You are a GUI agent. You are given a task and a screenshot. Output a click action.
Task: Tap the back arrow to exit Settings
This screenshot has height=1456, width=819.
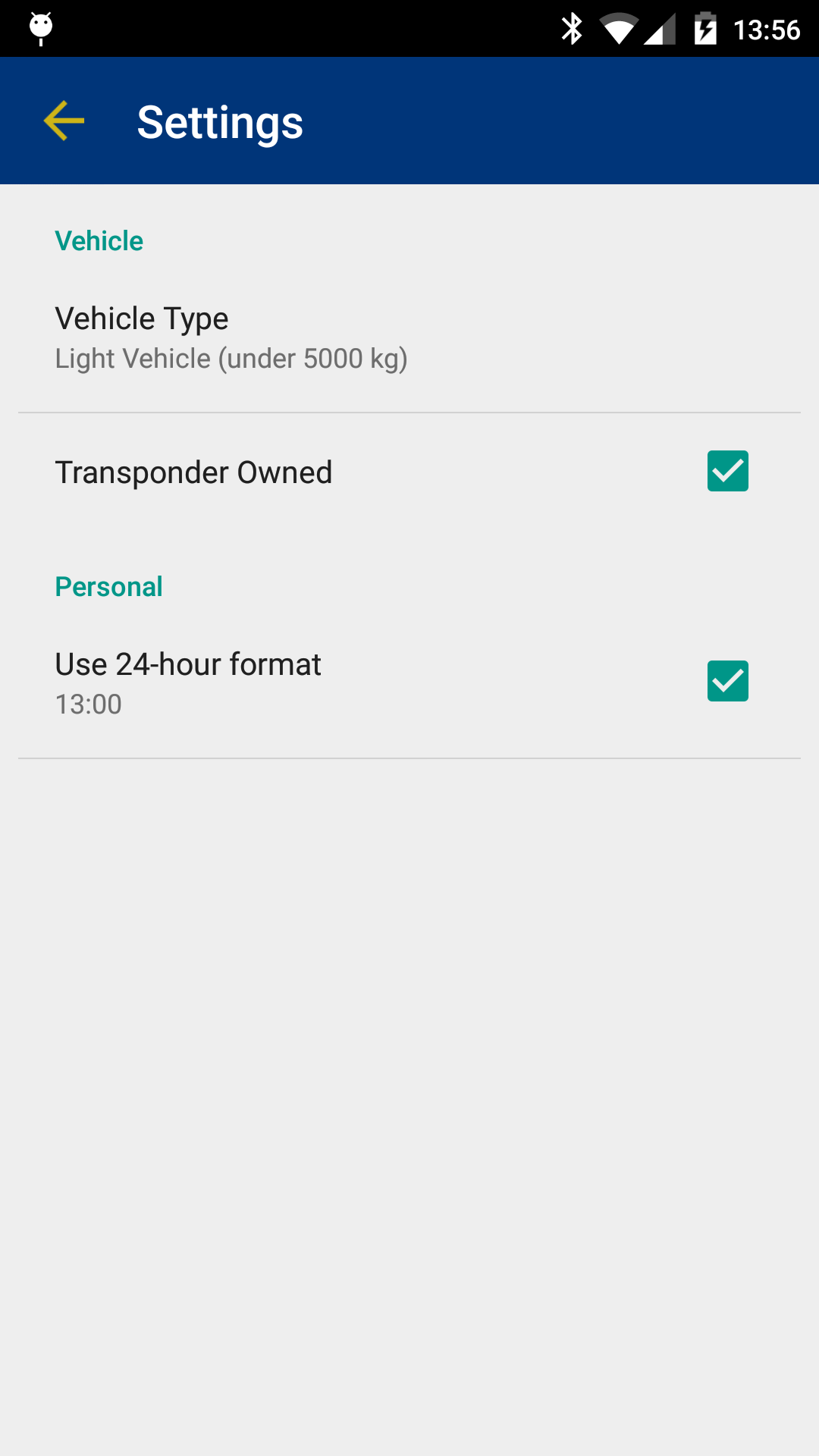[64, 121]
